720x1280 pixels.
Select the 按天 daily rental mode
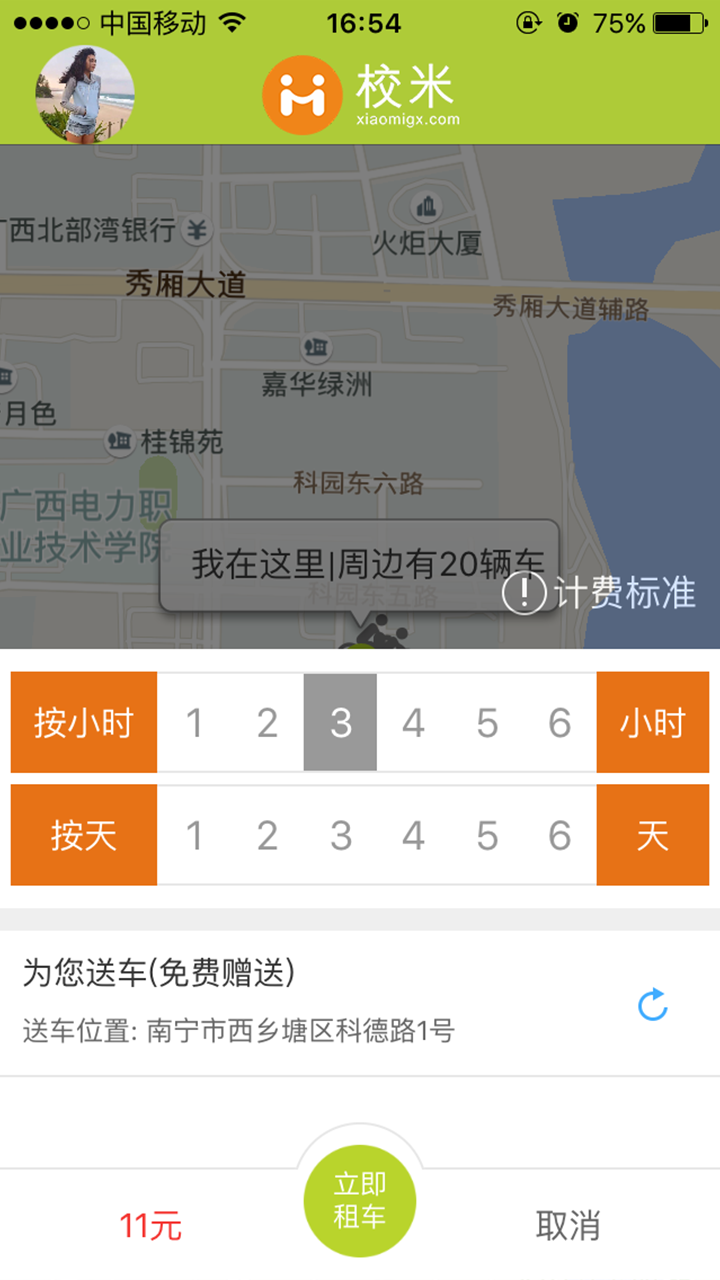(x=84, y=835)
